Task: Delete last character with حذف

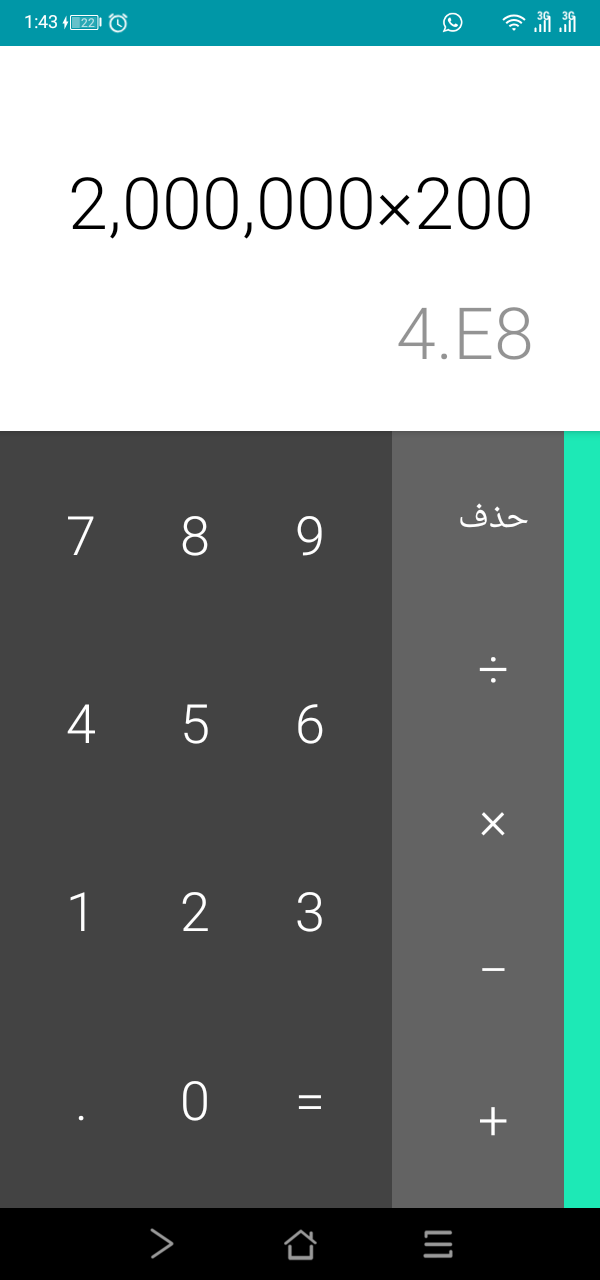Action: pos(492,517)
